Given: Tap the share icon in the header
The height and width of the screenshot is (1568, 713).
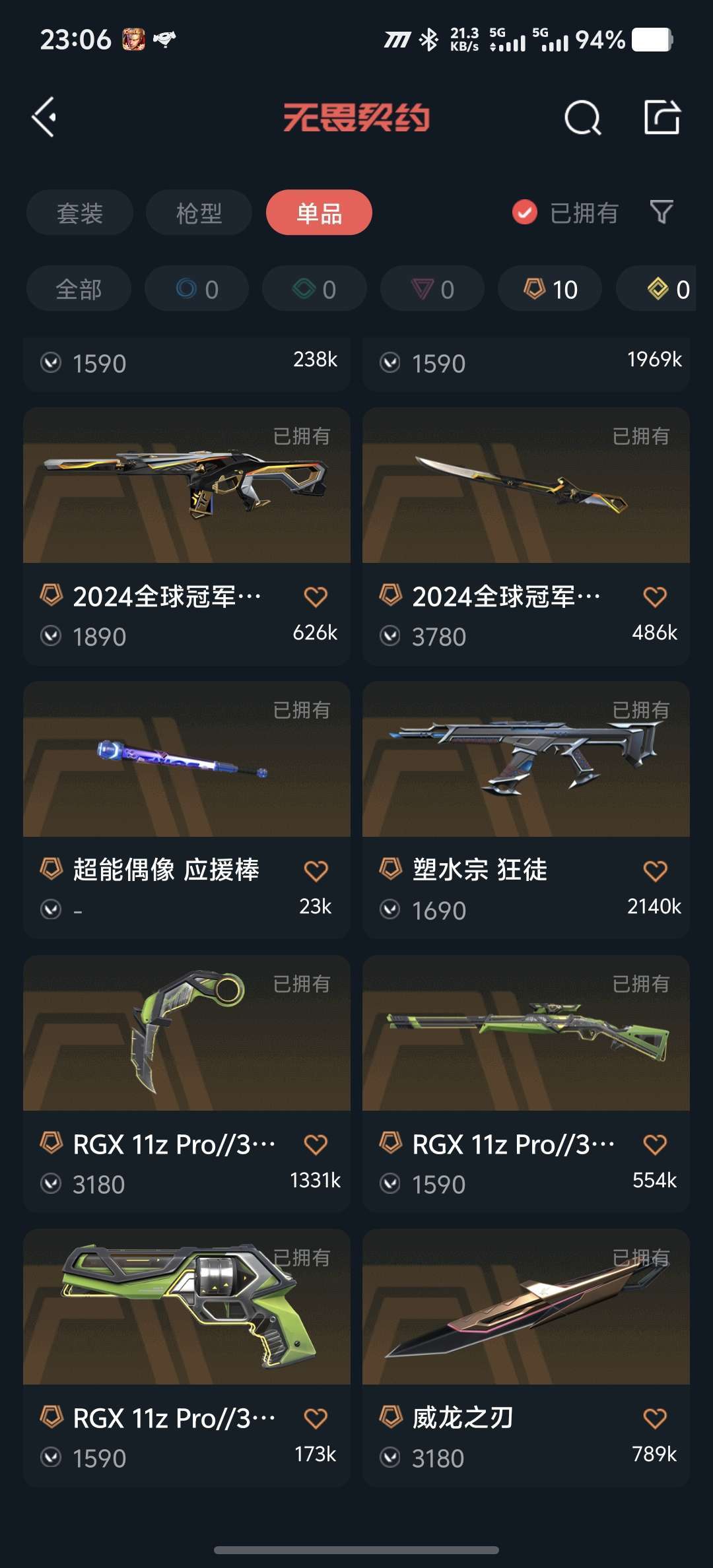Looking at the screenshot, I should (662, 118).
